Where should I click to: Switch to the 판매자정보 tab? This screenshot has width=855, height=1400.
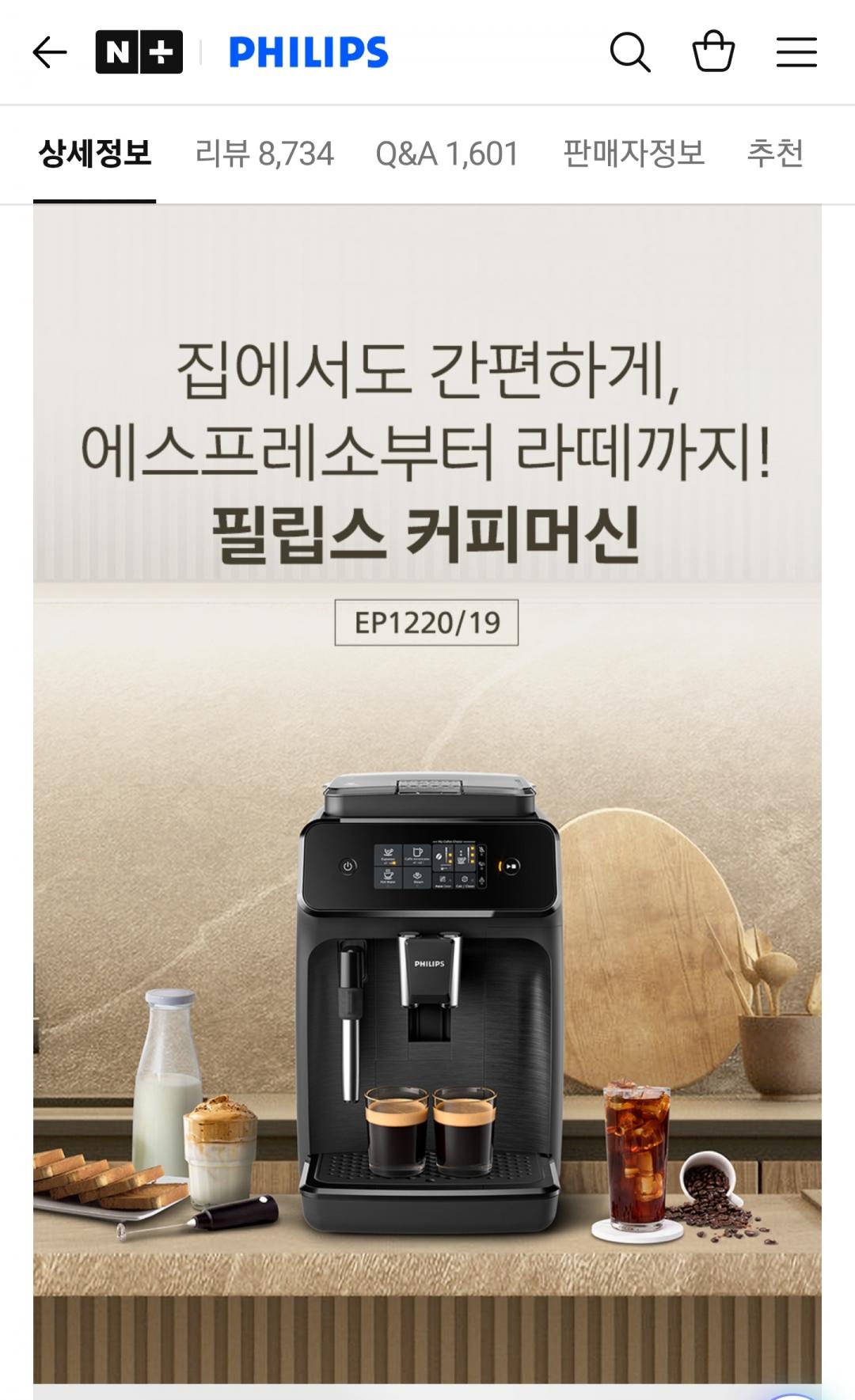click(633, 154)
